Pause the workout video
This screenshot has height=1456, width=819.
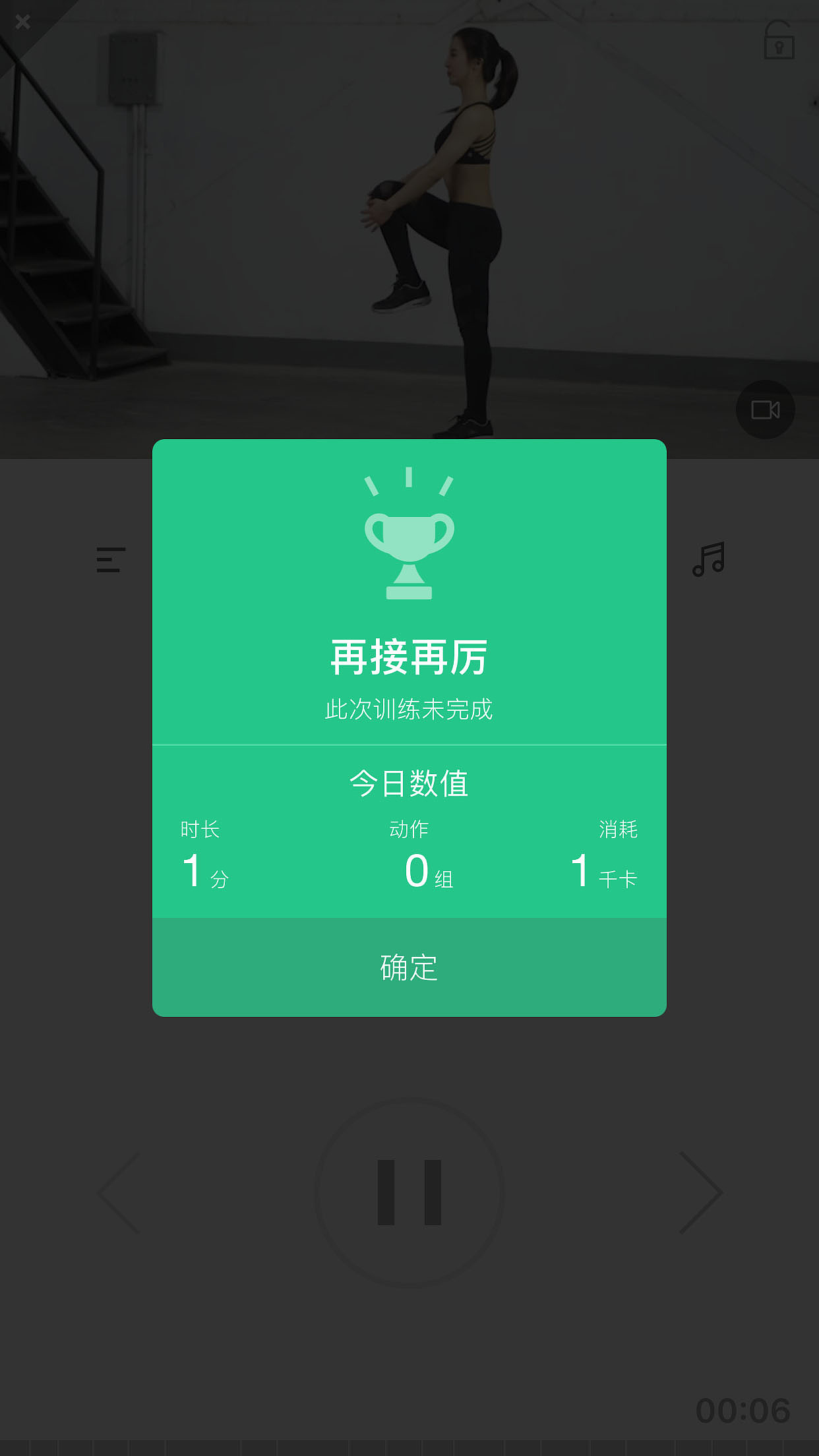409,1191
